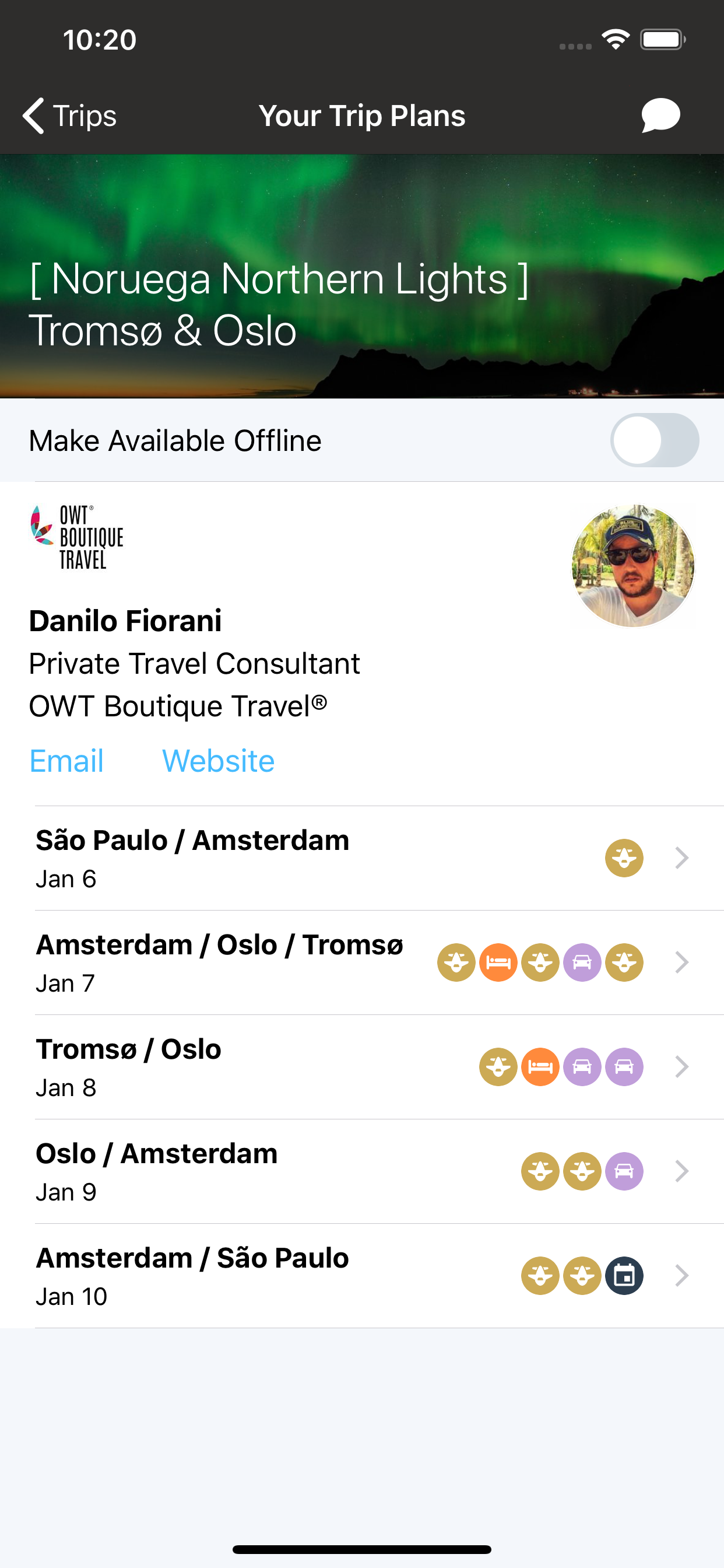The width and height of the screenshot is (724, 1568).
Task: Open the consultant's Email link
Action: [66, 760]
